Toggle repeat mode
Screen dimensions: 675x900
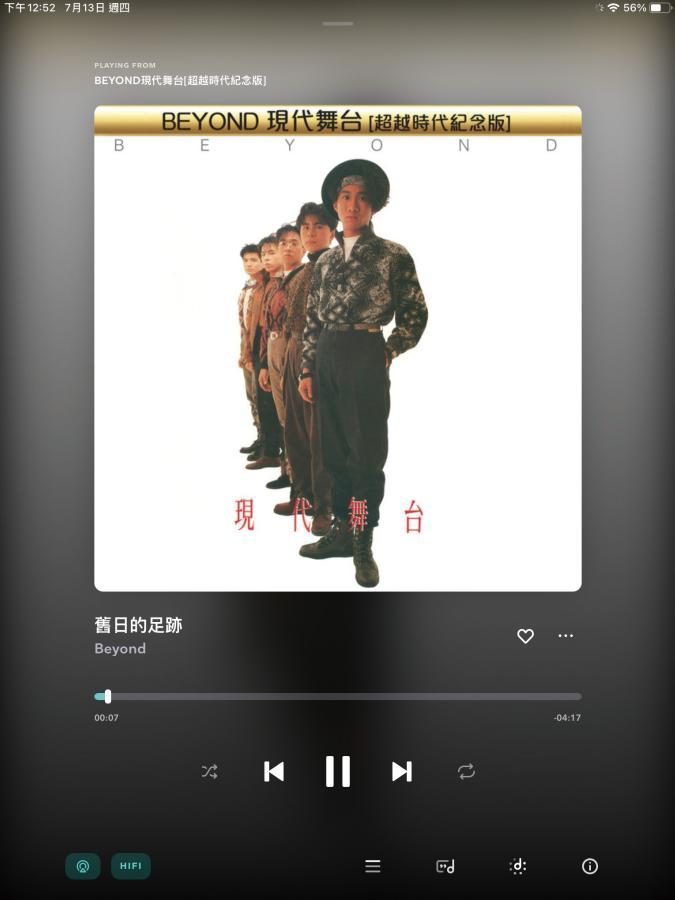[466, 771]
